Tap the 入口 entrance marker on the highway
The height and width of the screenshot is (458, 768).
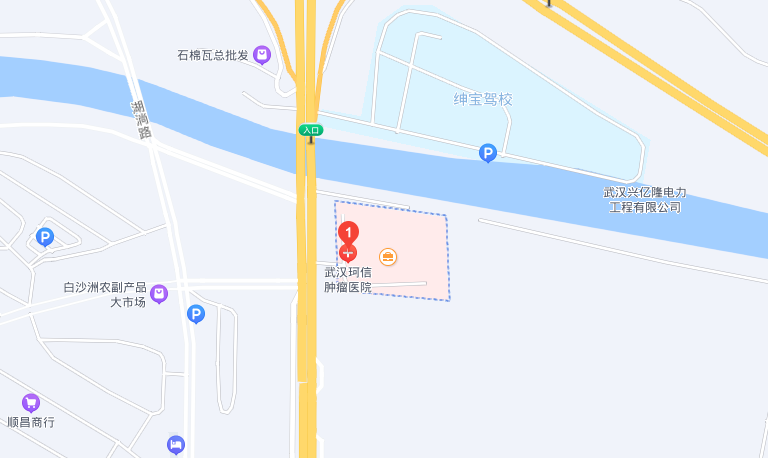click(x=311, y=130)
